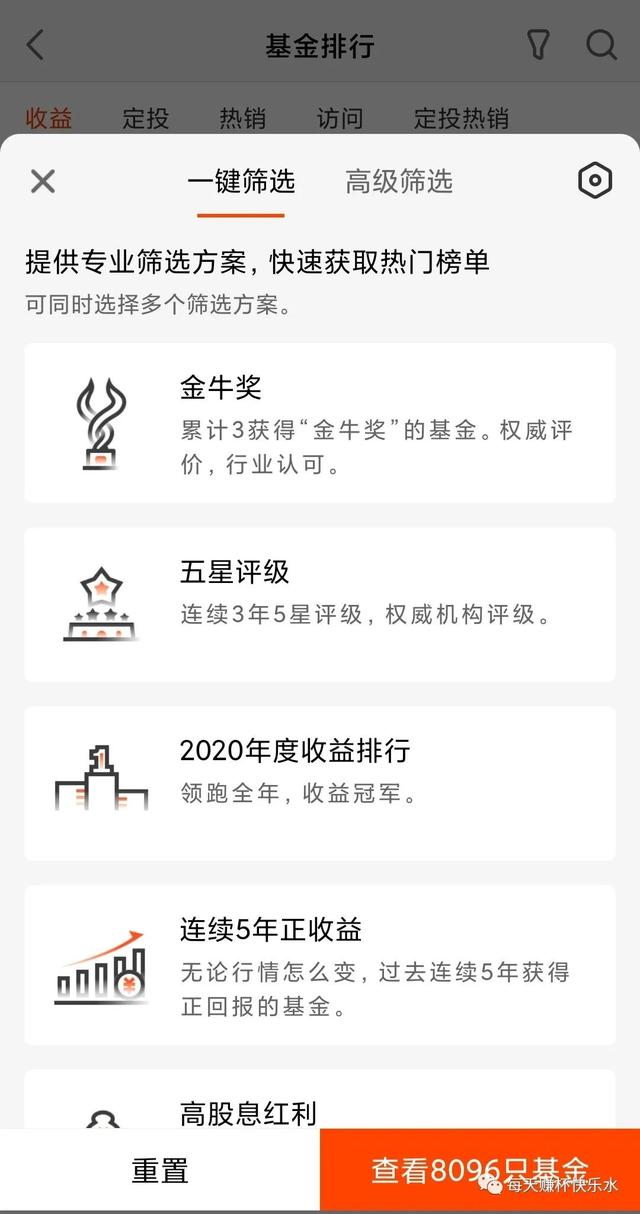Select the 连续5年正收益 filter
The width and height of the screenshot is (640, 1214).
coord(320,964)
